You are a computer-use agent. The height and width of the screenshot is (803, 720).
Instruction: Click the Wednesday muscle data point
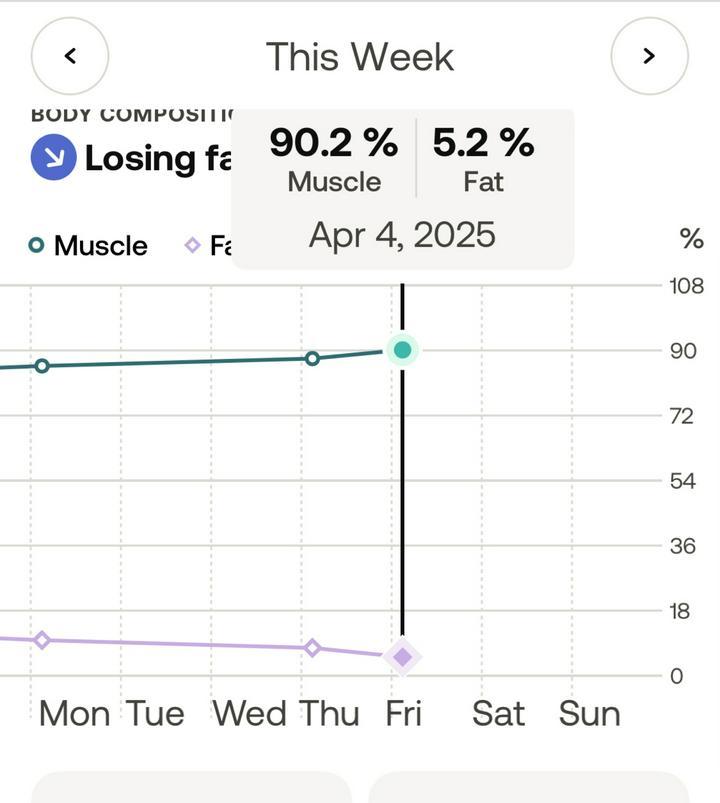click(311, 357)
